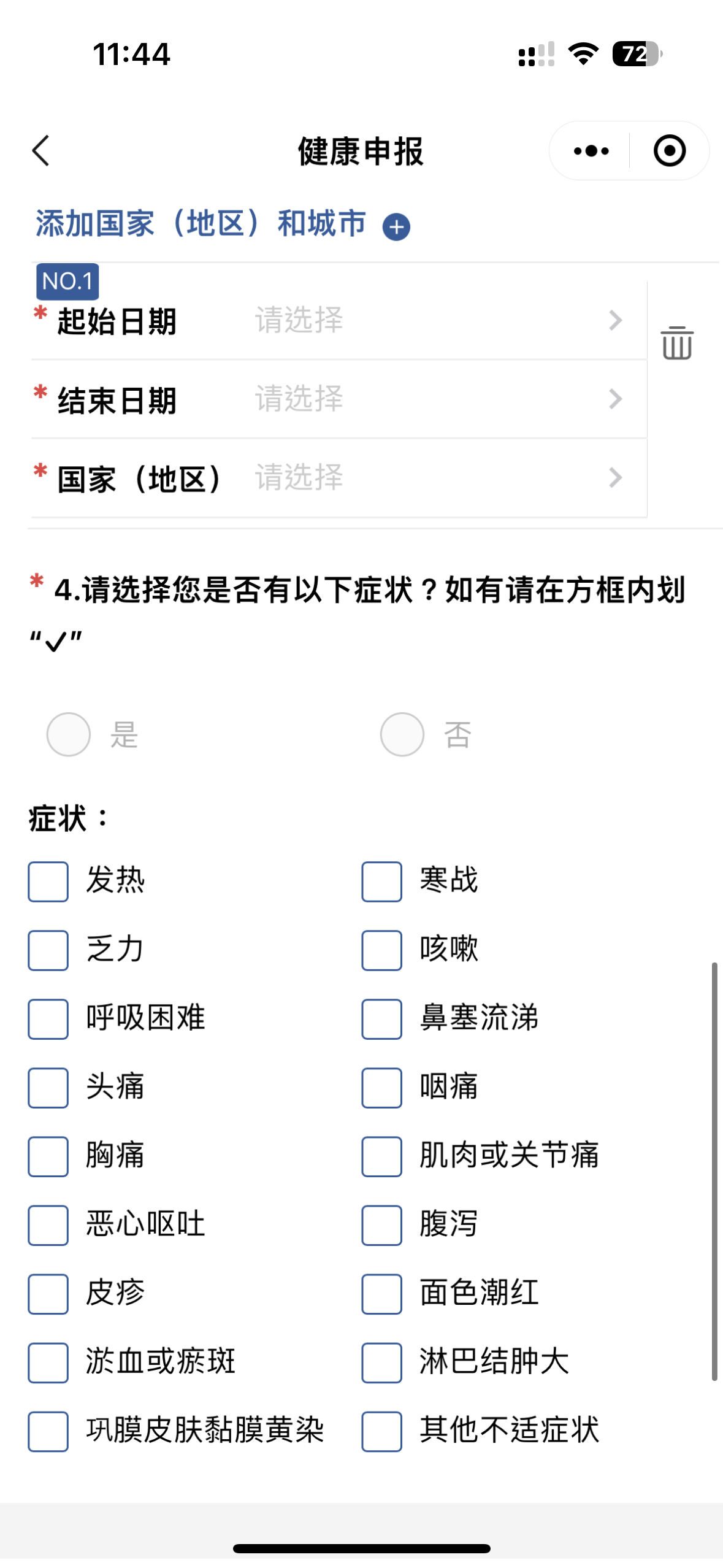Screen dimensions: 723x1568
Task: Tap the plus icon to add a country
Action: tap(396, 226)
